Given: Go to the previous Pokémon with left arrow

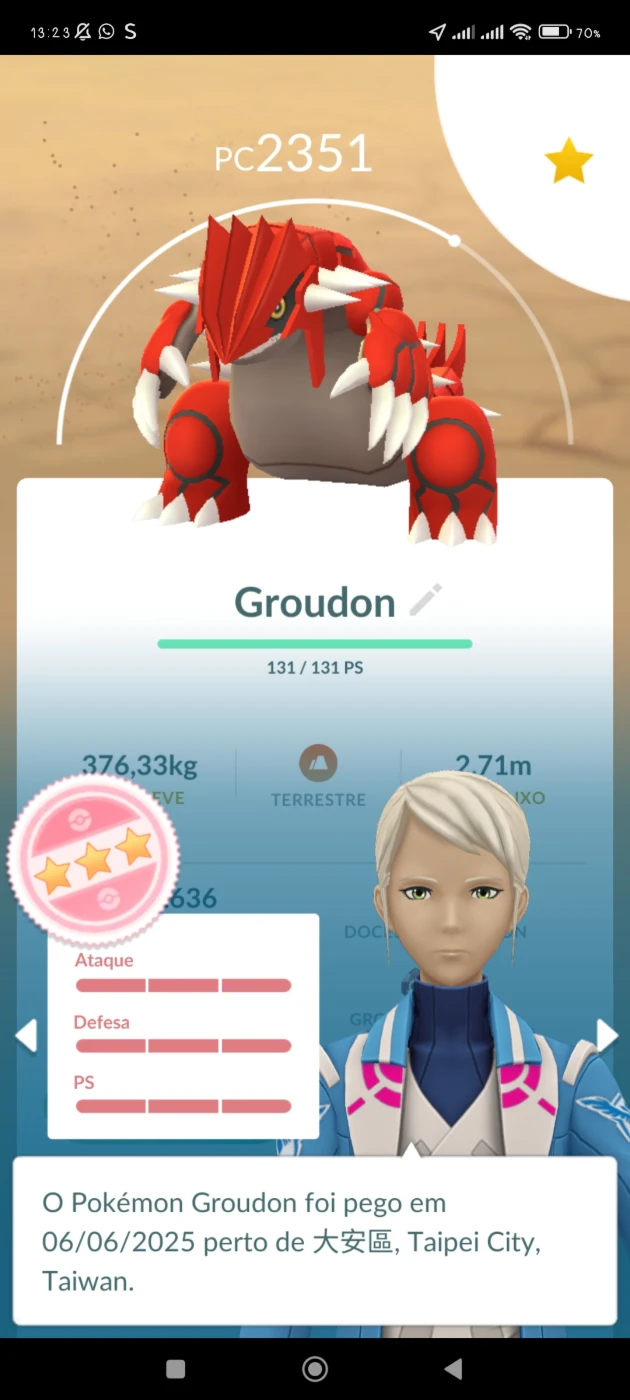Looking at the screenshot, I should pos(27,1036).
